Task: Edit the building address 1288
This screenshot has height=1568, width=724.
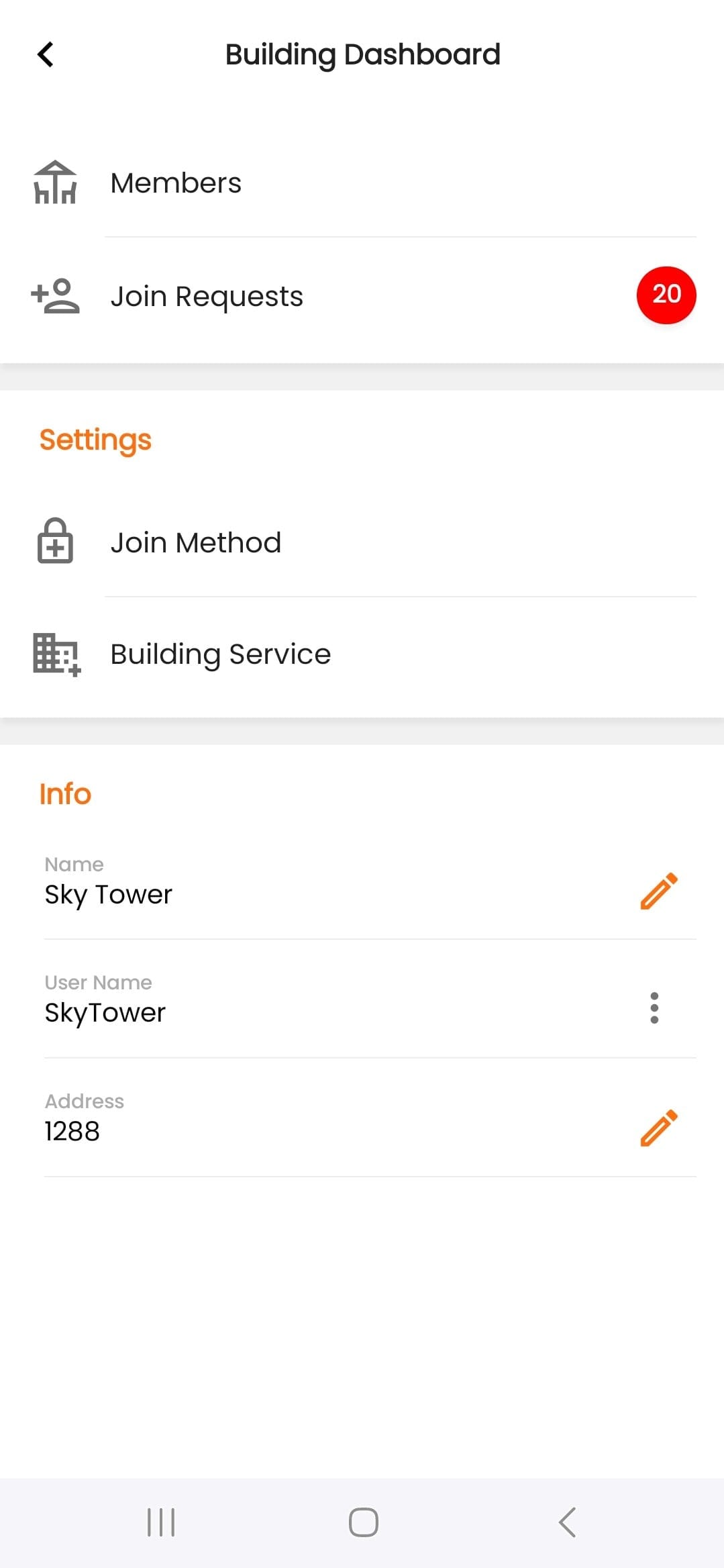Action: point(659,1128)
